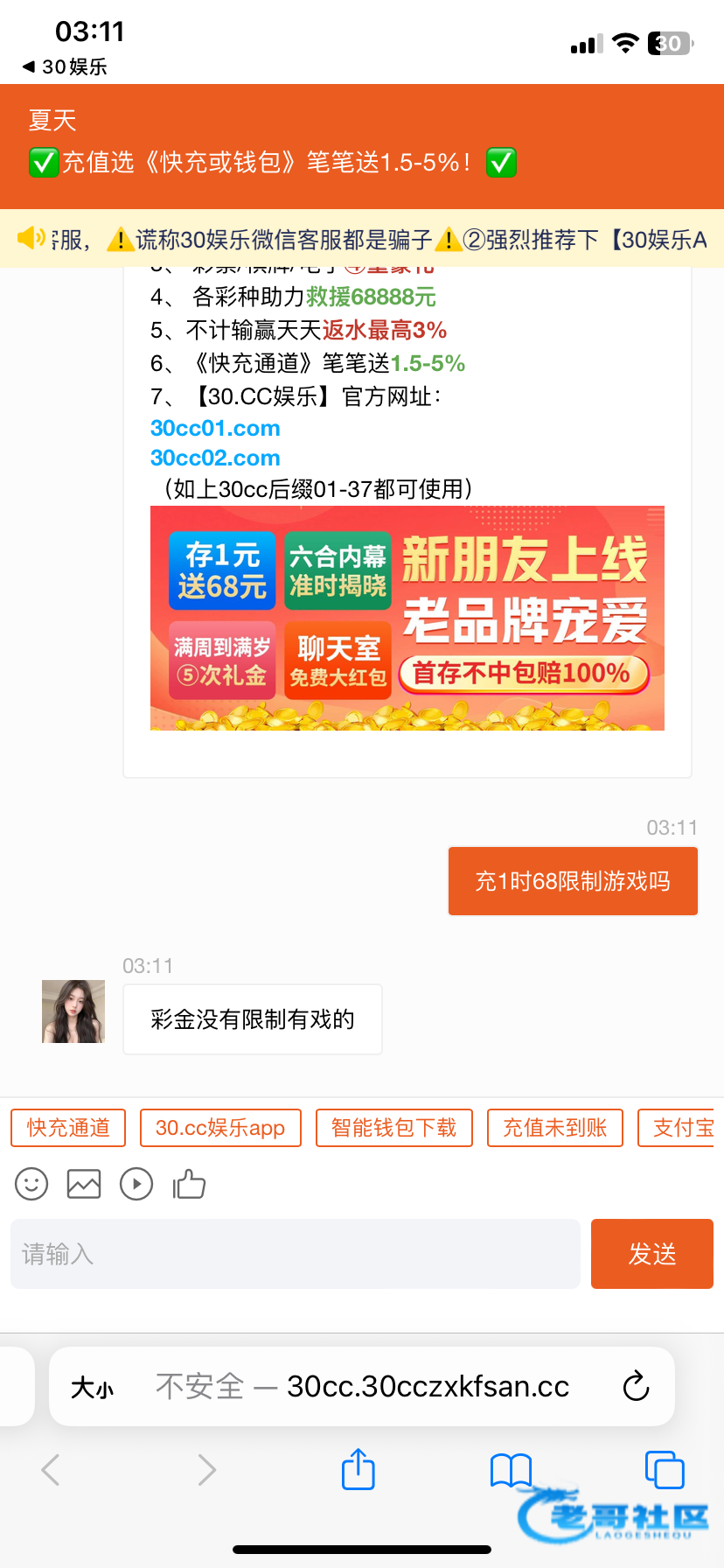Focus the 请输入 message field
The height and width of the screenshot is (1568, 724).
tap(296, 1254)
